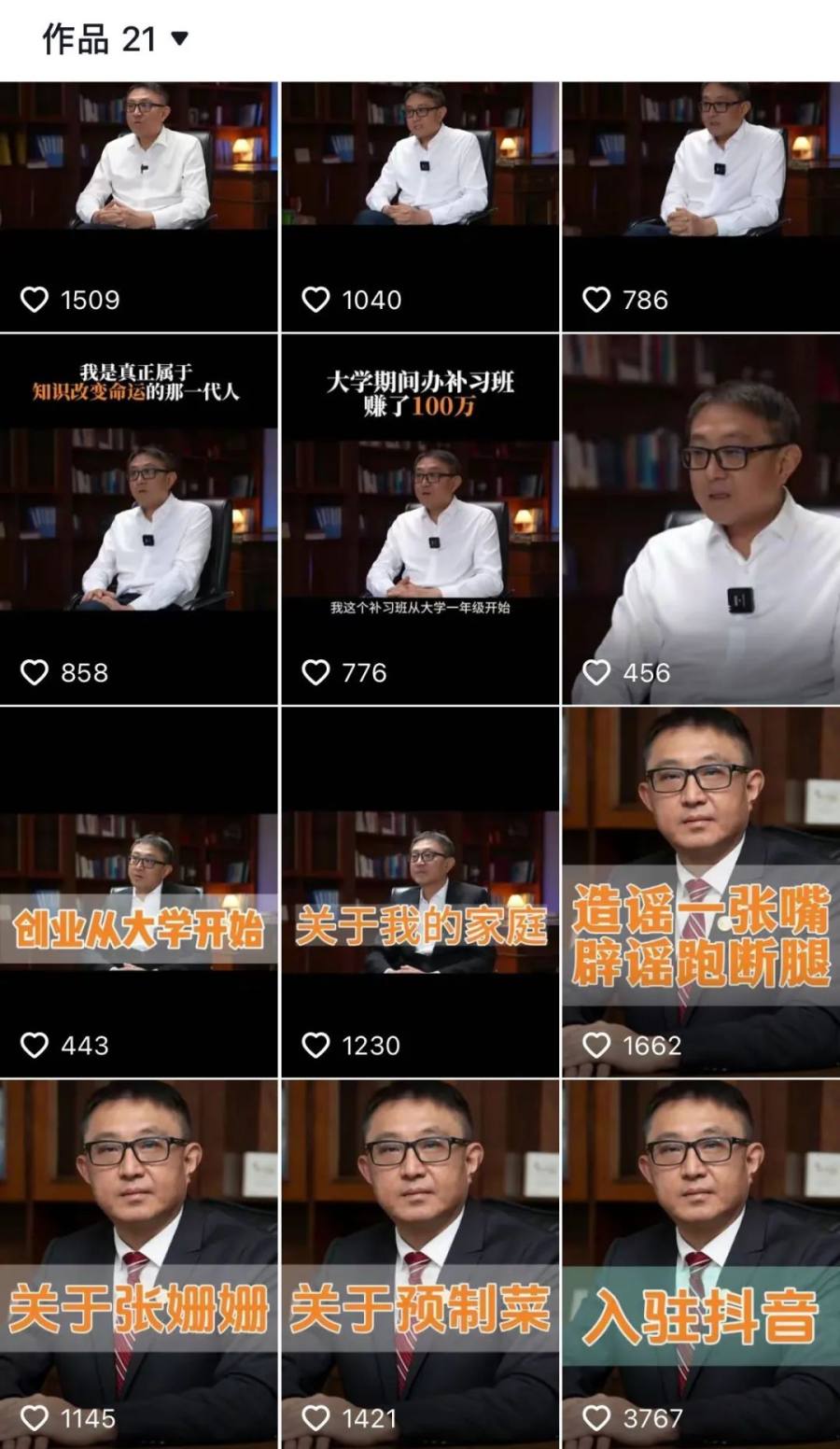Image resolution: width=840 pixels, height=1449 pixels.
Task: Open the 大学期间办补习班赚了100万 video
Action: [x=420, y=519]
